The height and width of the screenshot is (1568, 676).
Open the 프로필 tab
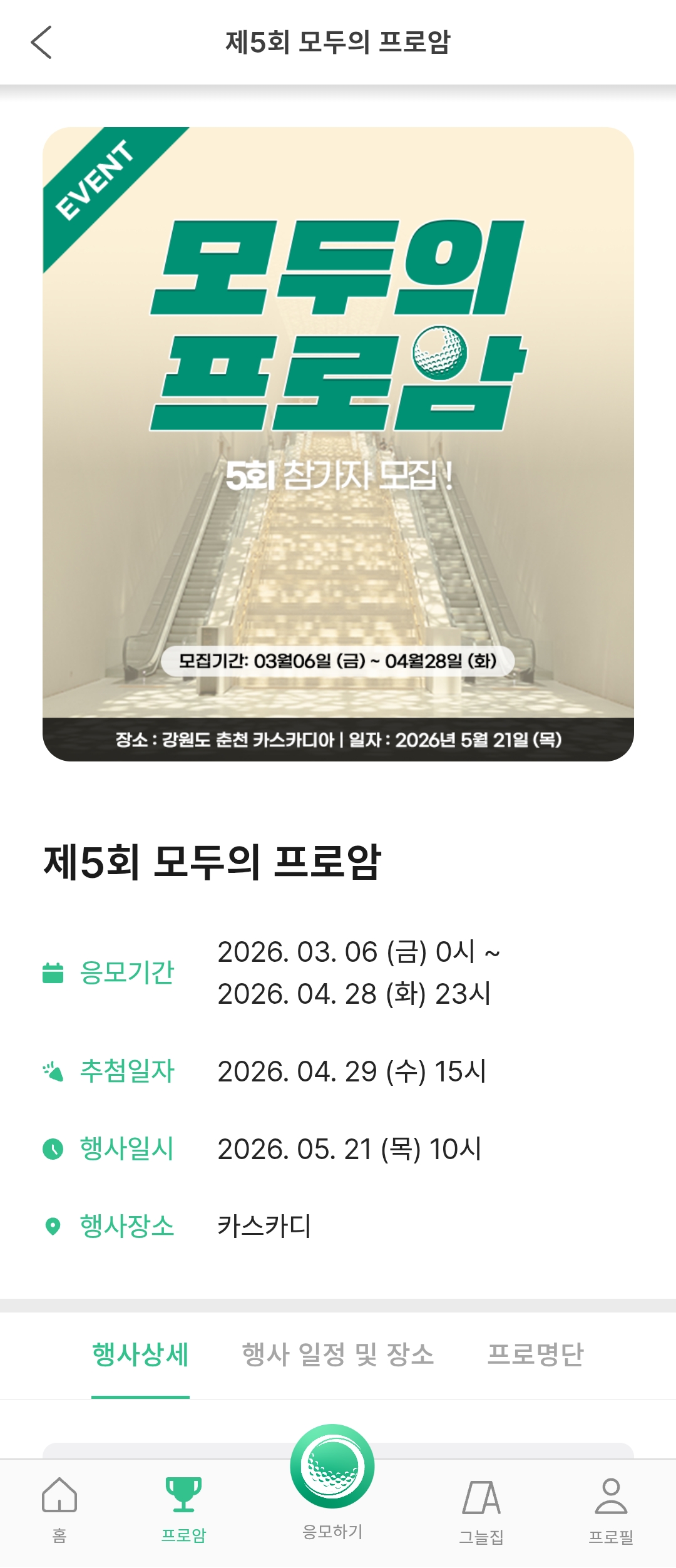coord(611,1509)
